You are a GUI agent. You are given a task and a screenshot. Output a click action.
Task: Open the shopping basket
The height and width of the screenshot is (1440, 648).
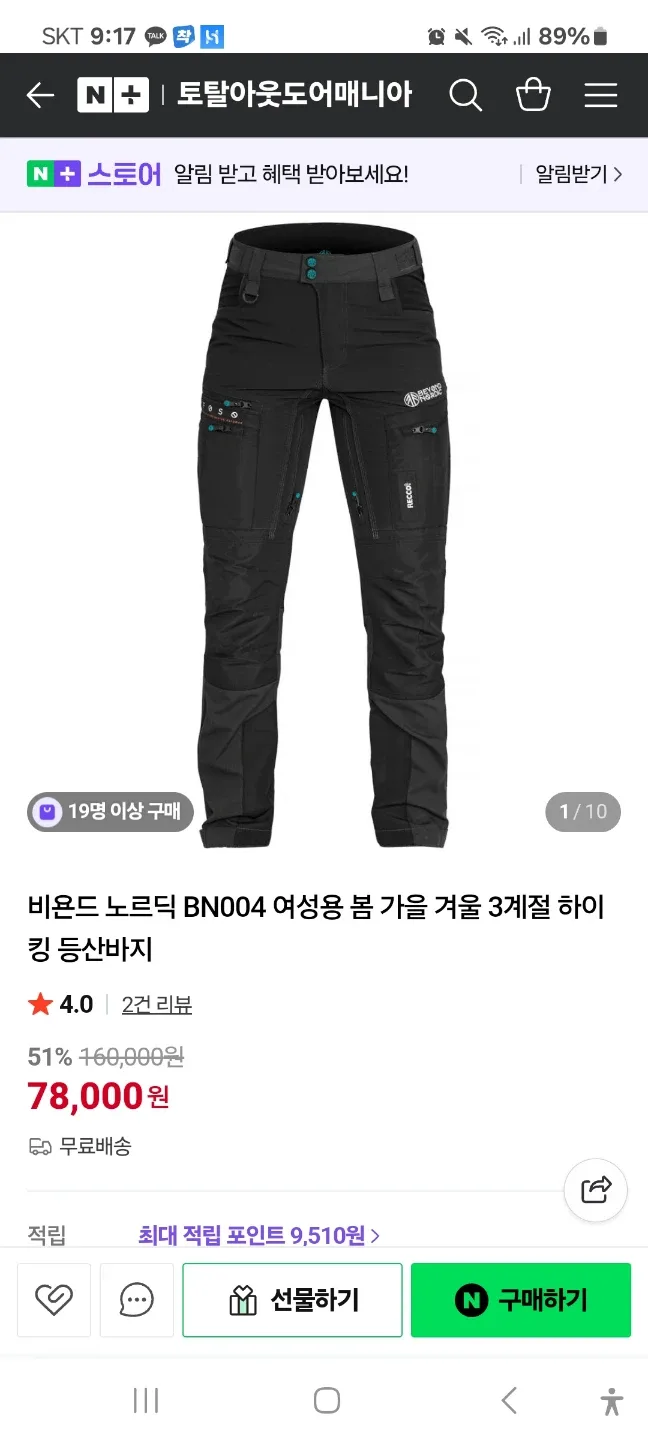tap(533, 95)
